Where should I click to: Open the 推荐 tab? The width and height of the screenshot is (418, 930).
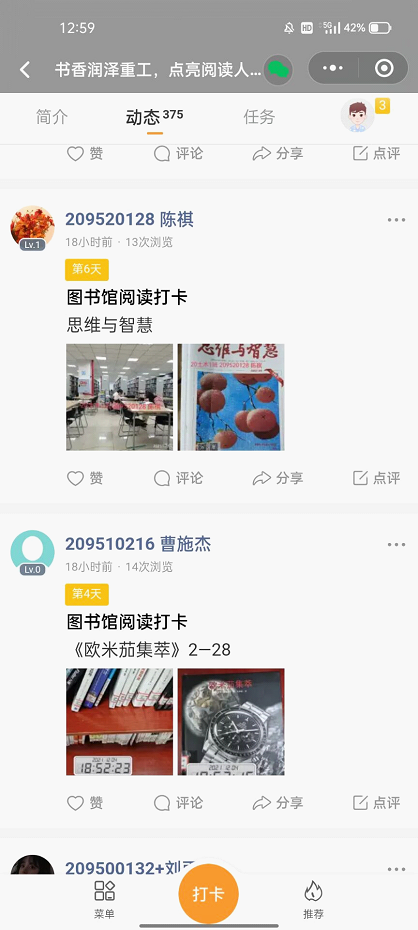click(313, 899)
